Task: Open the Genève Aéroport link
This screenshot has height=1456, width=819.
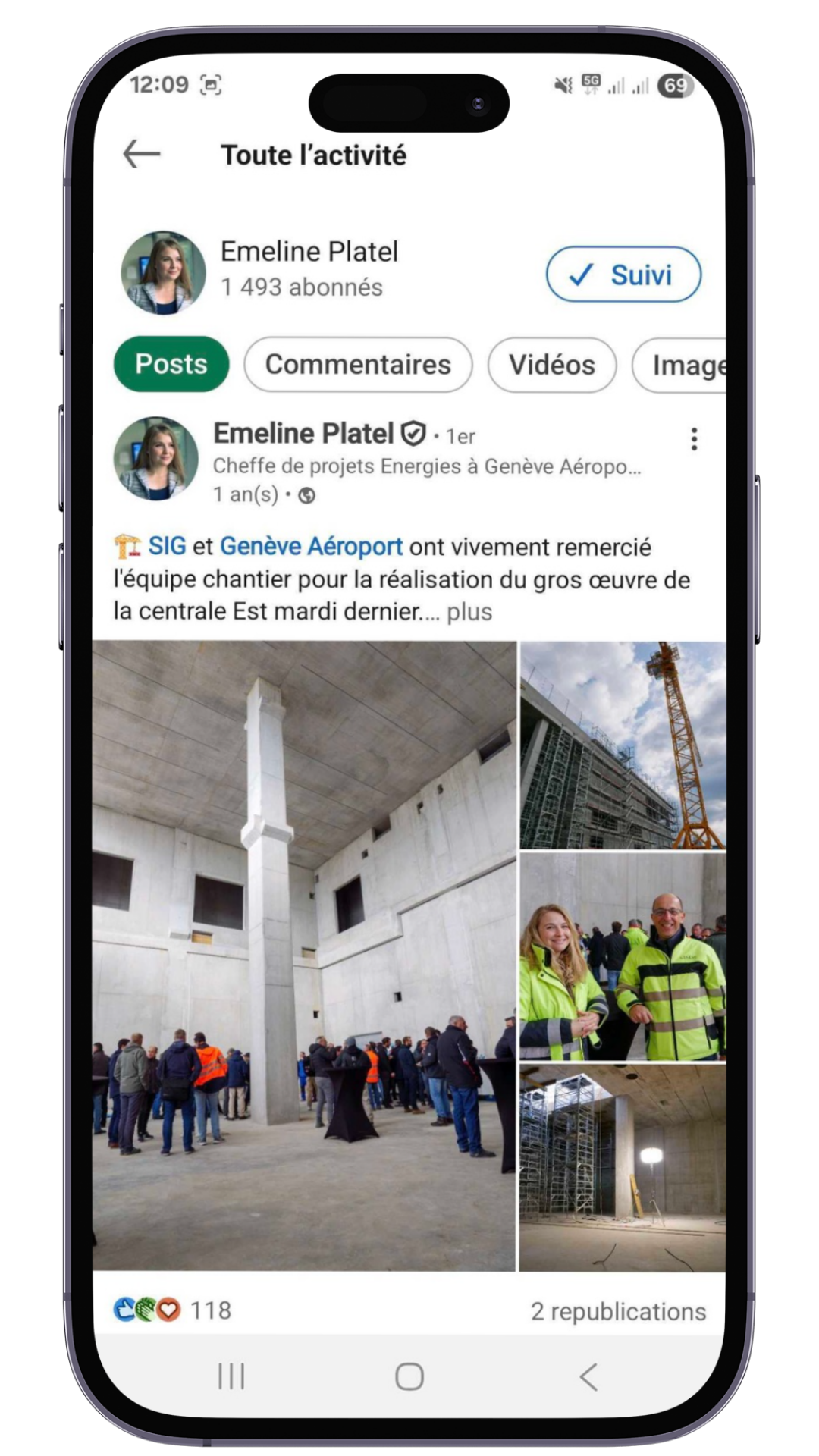Action: (311, 546)
